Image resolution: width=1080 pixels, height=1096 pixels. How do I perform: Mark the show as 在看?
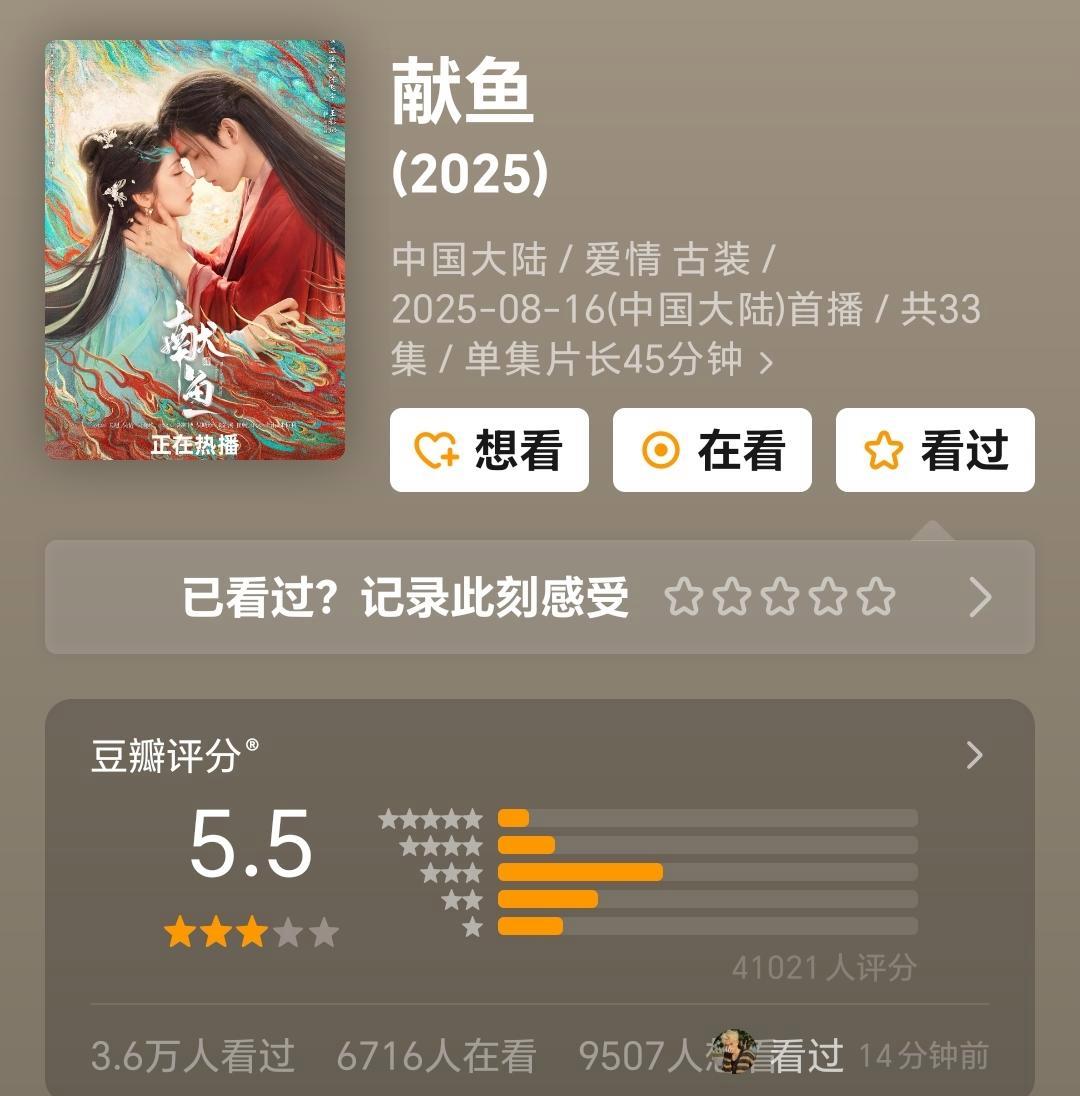(712, 450)
